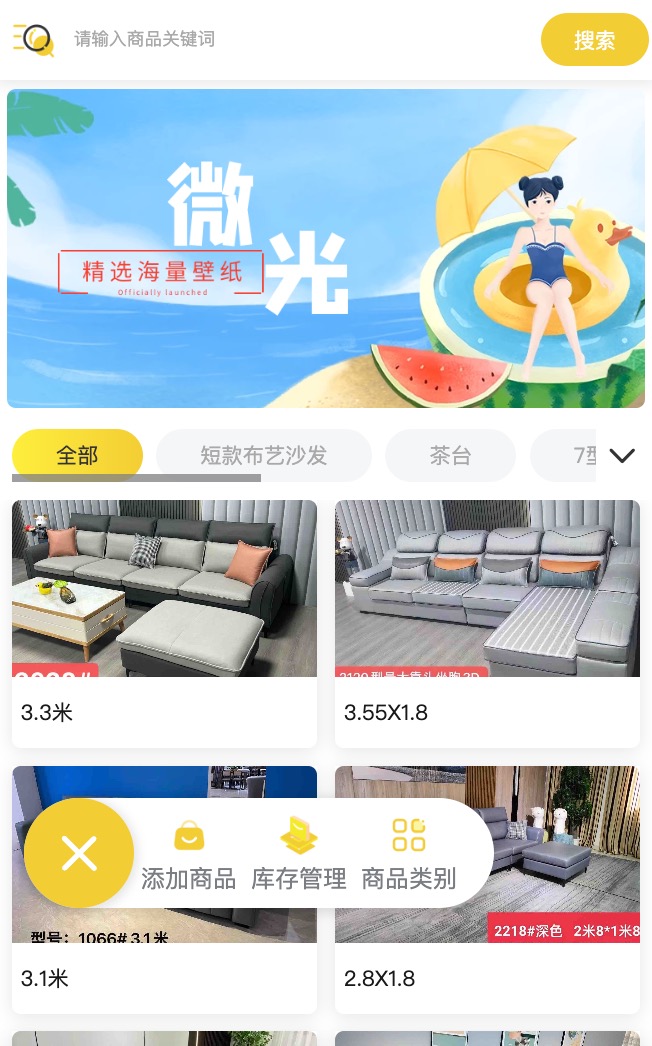
Task: Tap the yellow 搜索 button
Action: (x=594, y=39)
